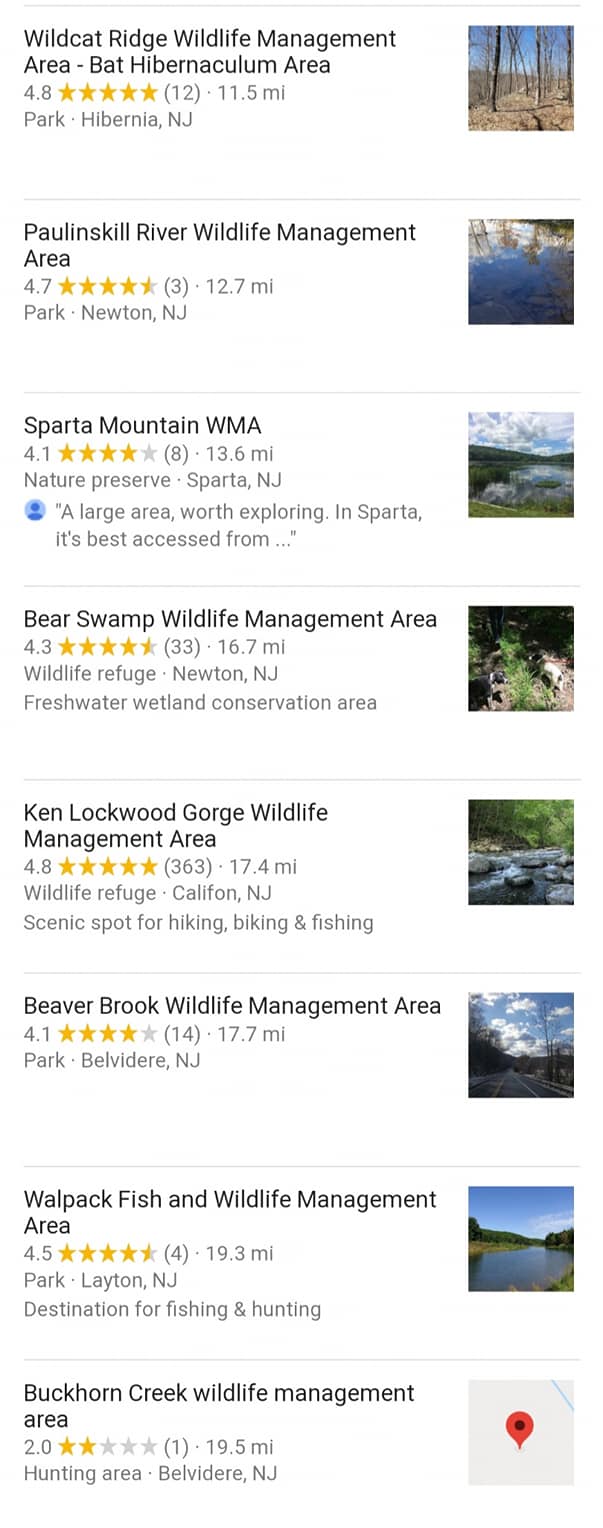Screen dimensions: 603x1528
Task: Open Wildcat Ridge Wildlife Management Area result
Action: coord(300,102)
